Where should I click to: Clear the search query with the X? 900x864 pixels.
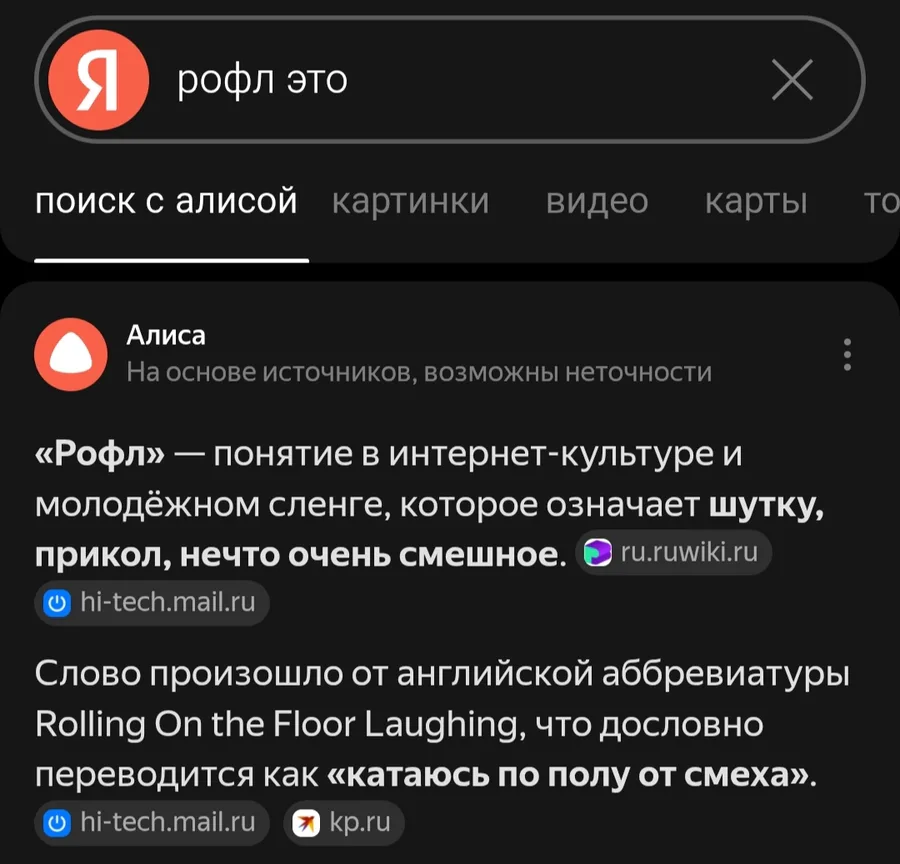792,80
